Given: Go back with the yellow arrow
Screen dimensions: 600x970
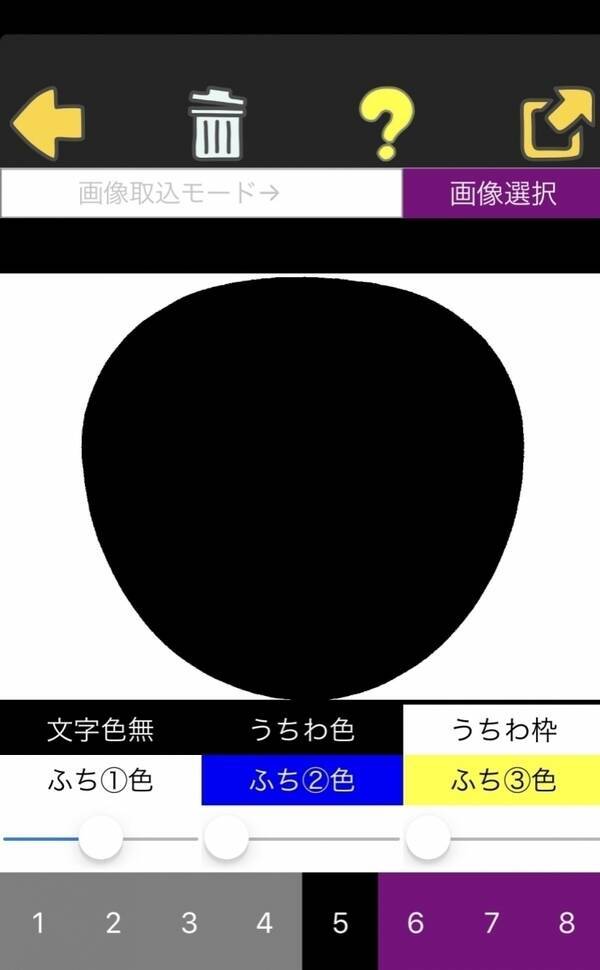Looking at the screenshot, I should (x=48, y=124).
